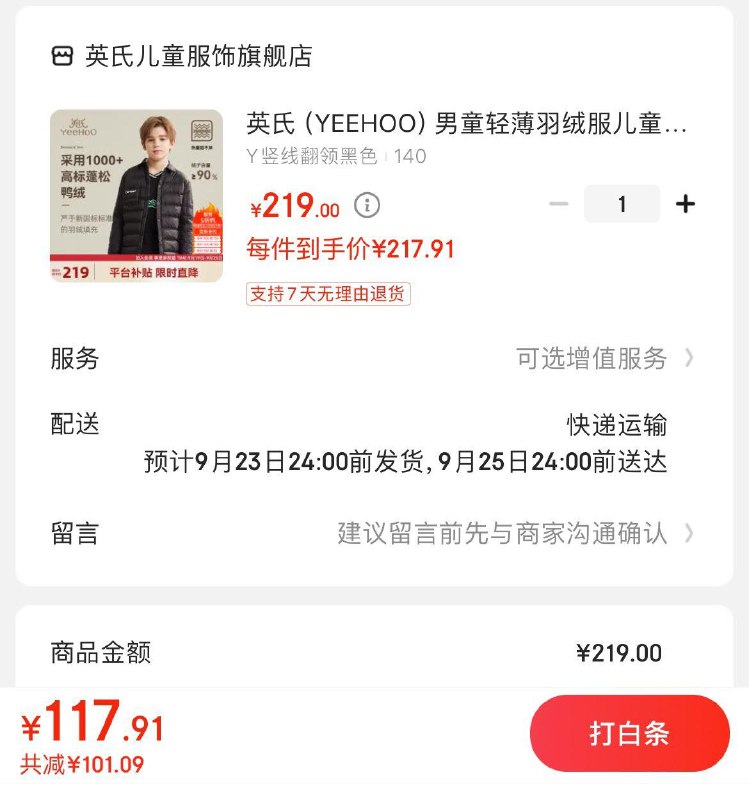Open the 留言 message to seller row
Image resolution: width=749 pixels, height=800 pixels.
(x=514, y=533)
